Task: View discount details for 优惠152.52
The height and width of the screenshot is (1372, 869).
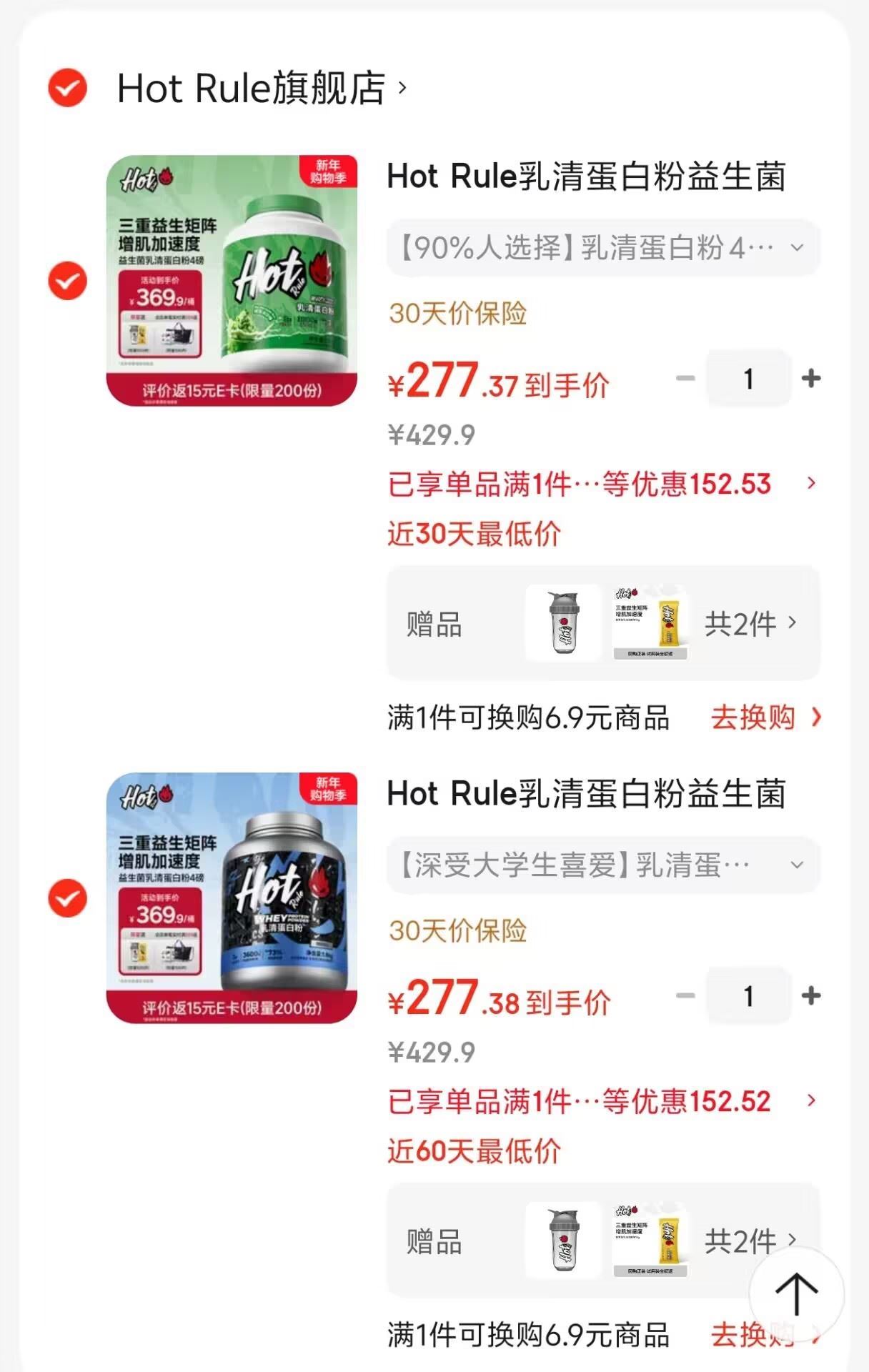Action: [602, 1101]
